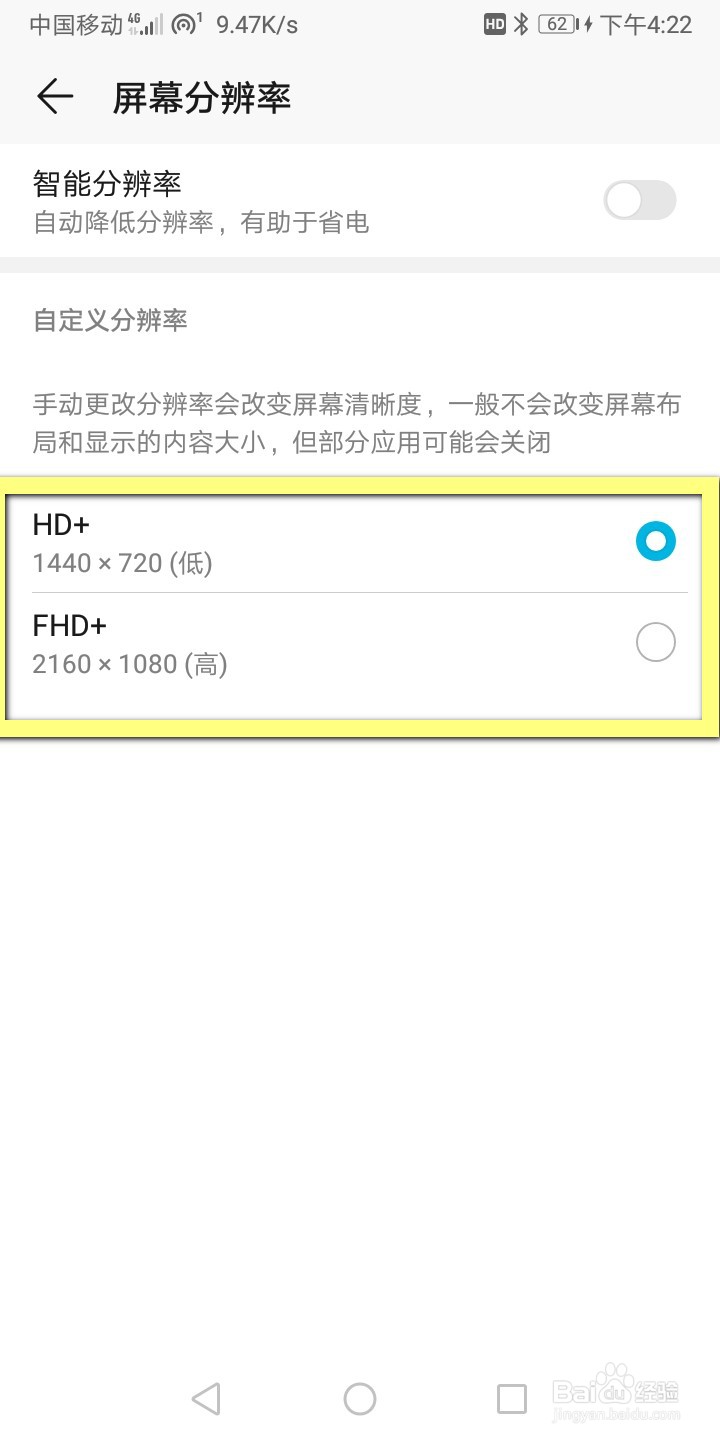
Task: Select the HD+ 1440×720 resolution option
Action: tap(655, 542)
